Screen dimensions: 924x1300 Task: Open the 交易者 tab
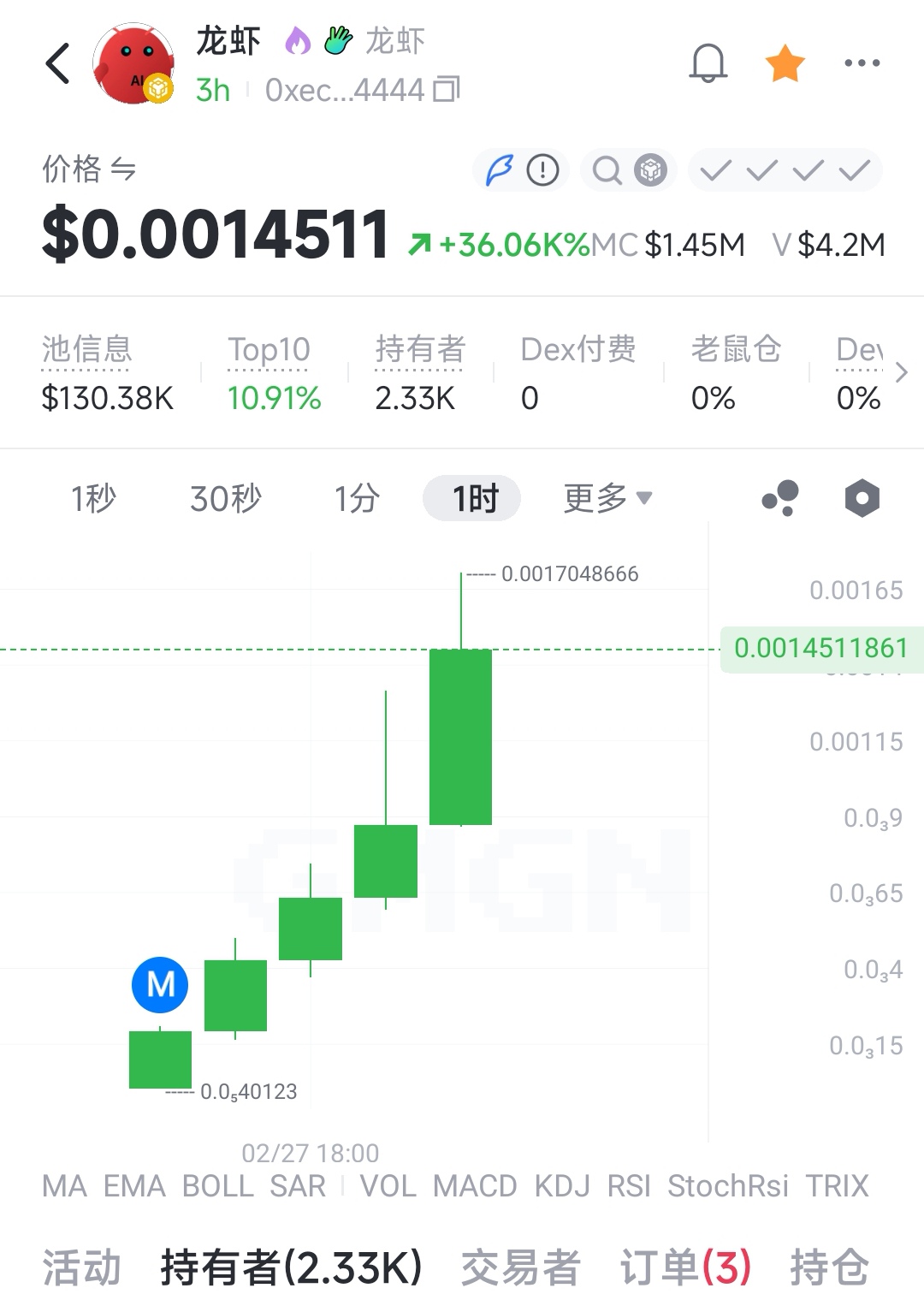(520, 1267)
